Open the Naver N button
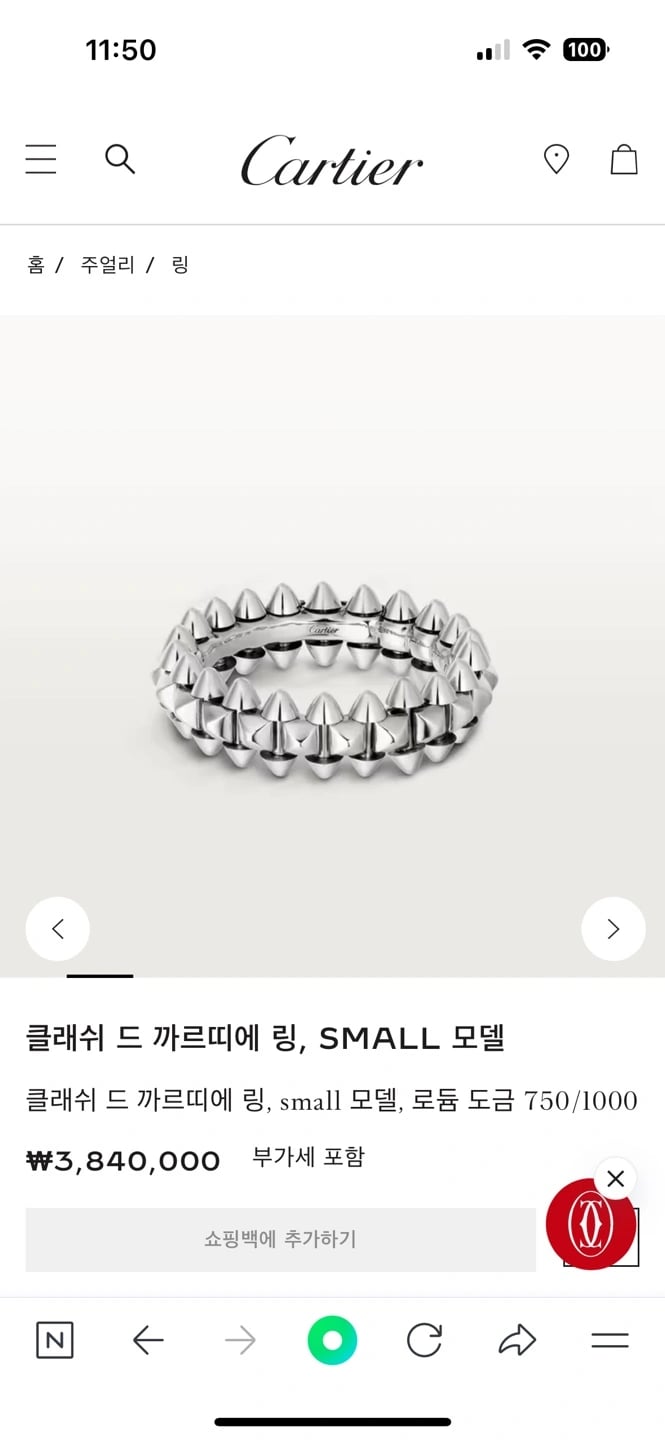The height and width of the screenshot is (1440, 665). tap(54, 1340)
